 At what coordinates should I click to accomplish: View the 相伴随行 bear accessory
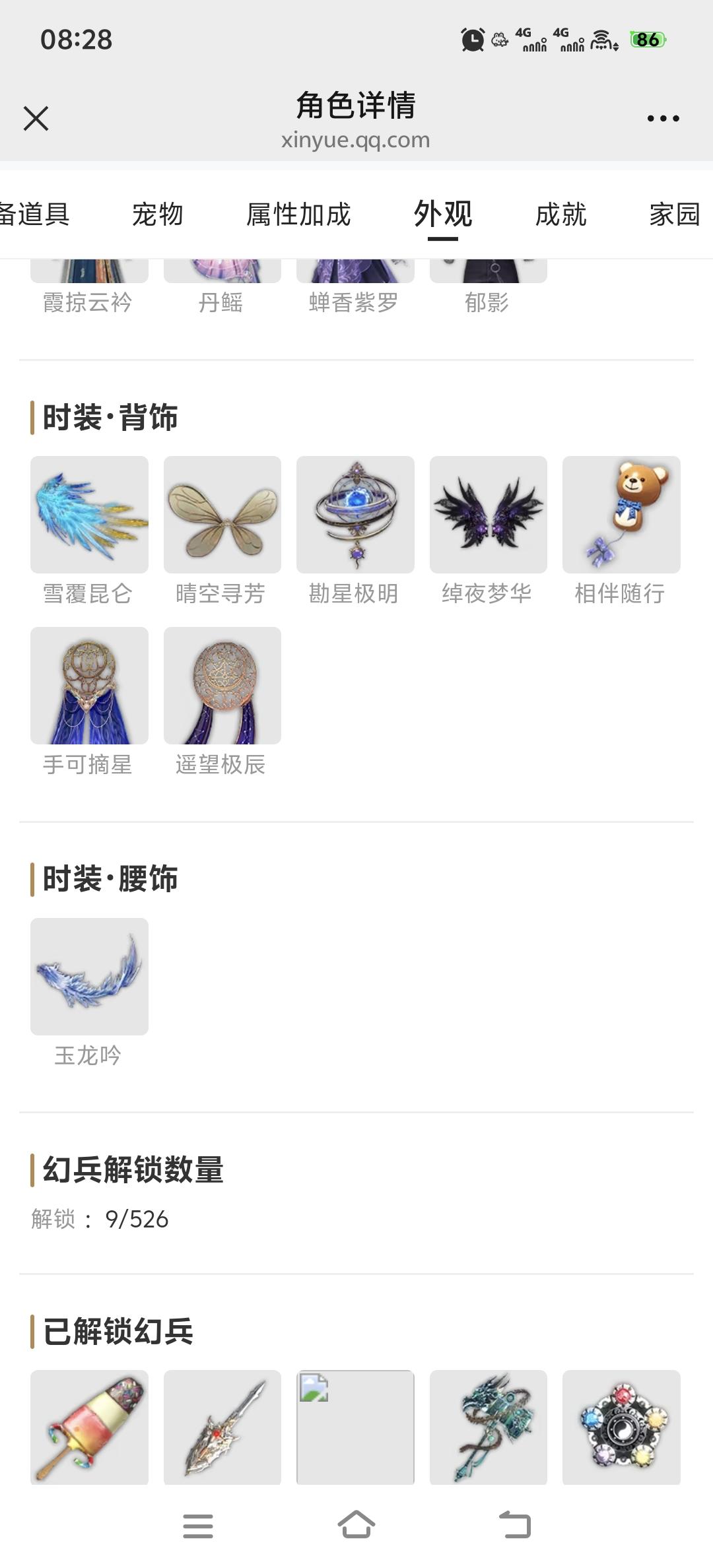pyautogui.click(x=621, y=515)
